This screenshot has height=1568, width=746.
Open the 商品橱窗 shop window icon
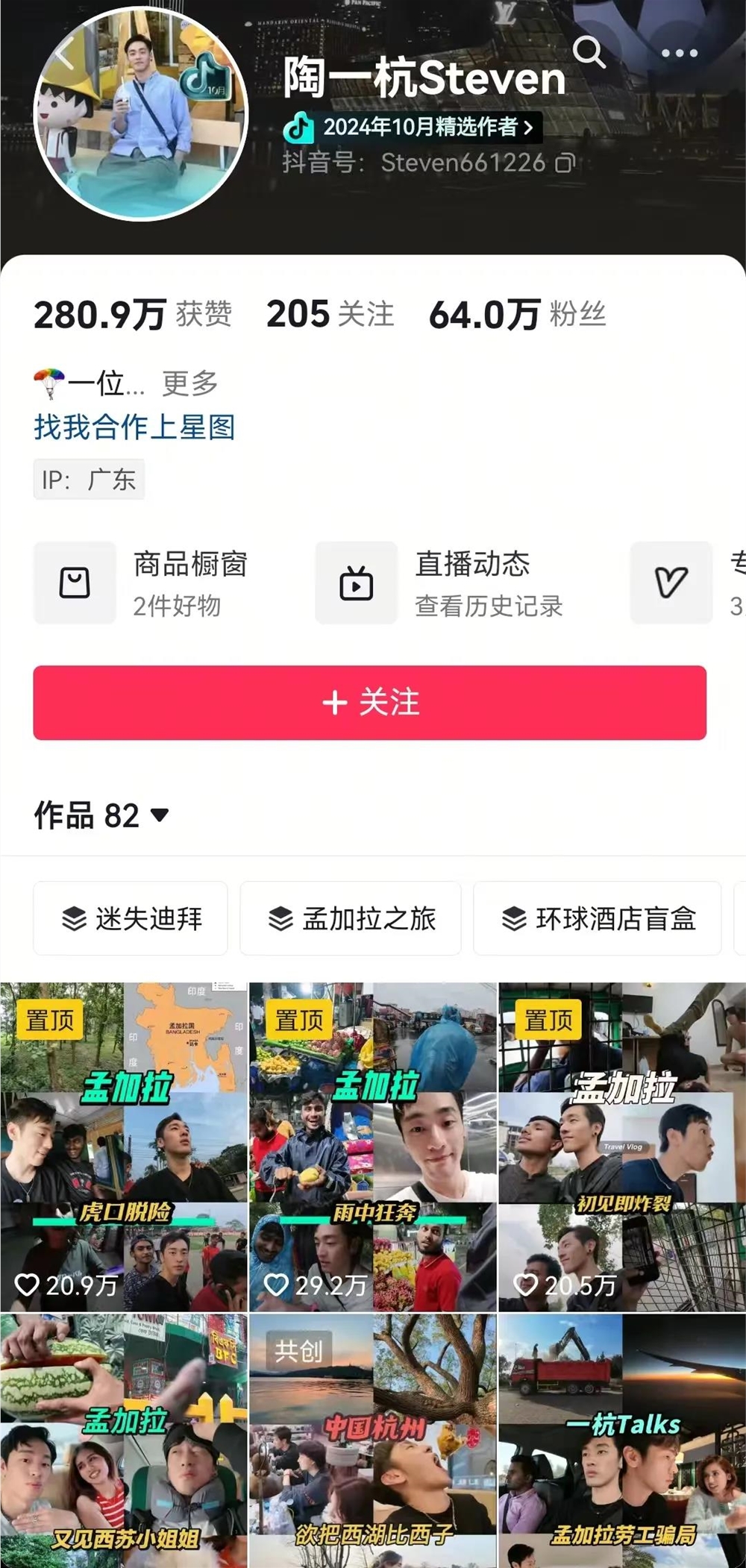coord(75,583)
